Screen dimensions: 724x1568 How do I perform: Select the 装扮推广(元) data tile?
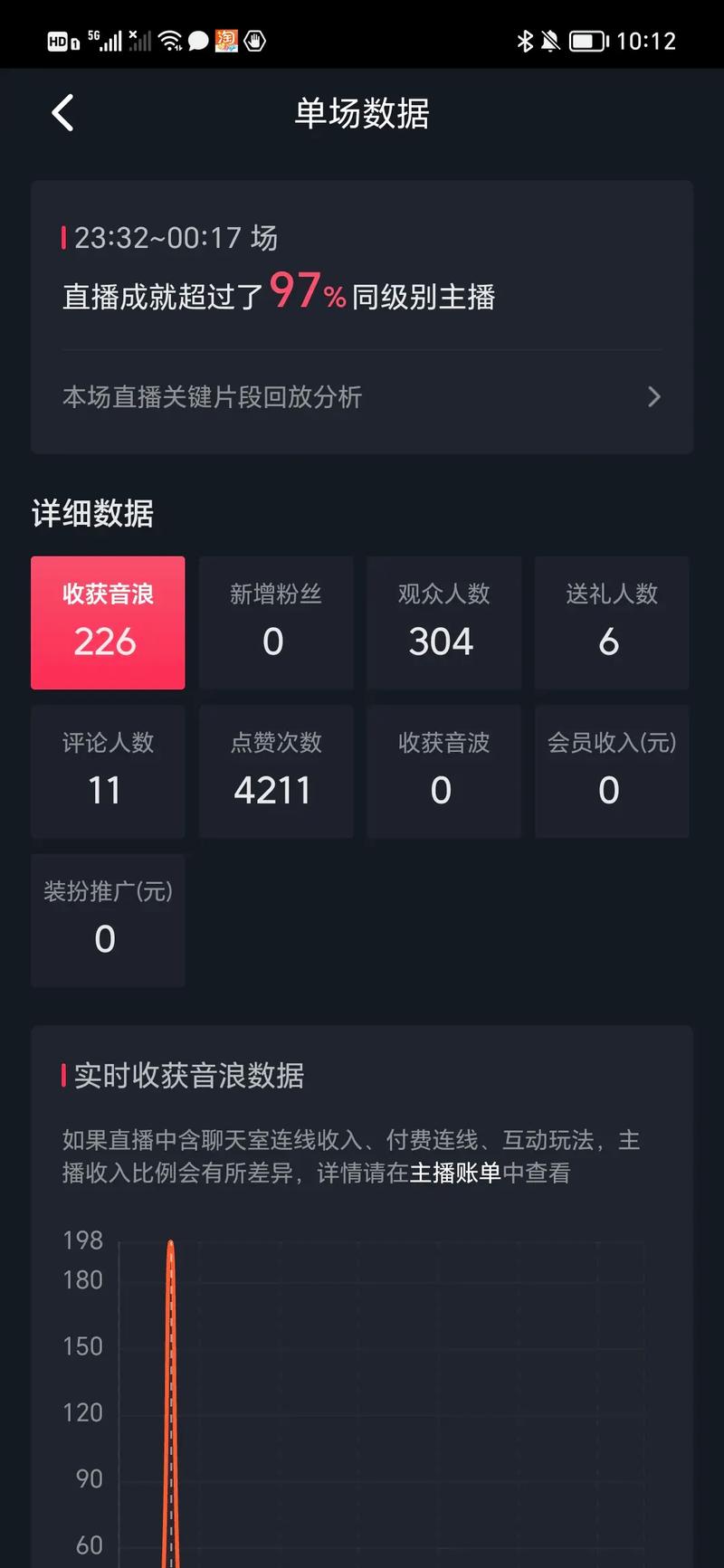click(x=108, y=920)
